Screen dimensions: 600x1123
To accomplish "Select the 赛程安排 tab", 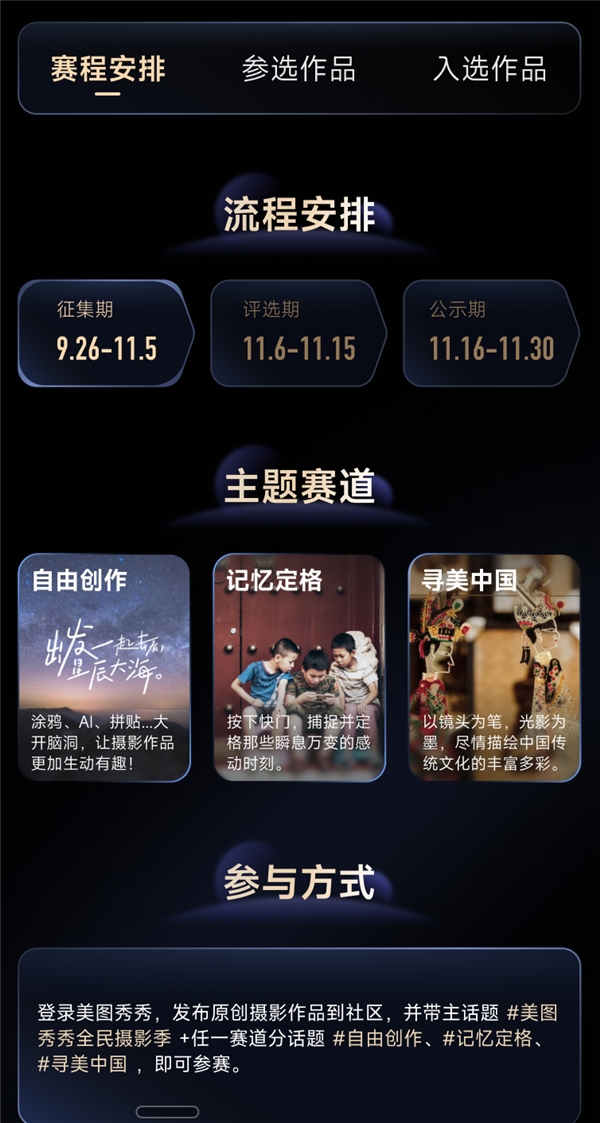I will (108, 69).
